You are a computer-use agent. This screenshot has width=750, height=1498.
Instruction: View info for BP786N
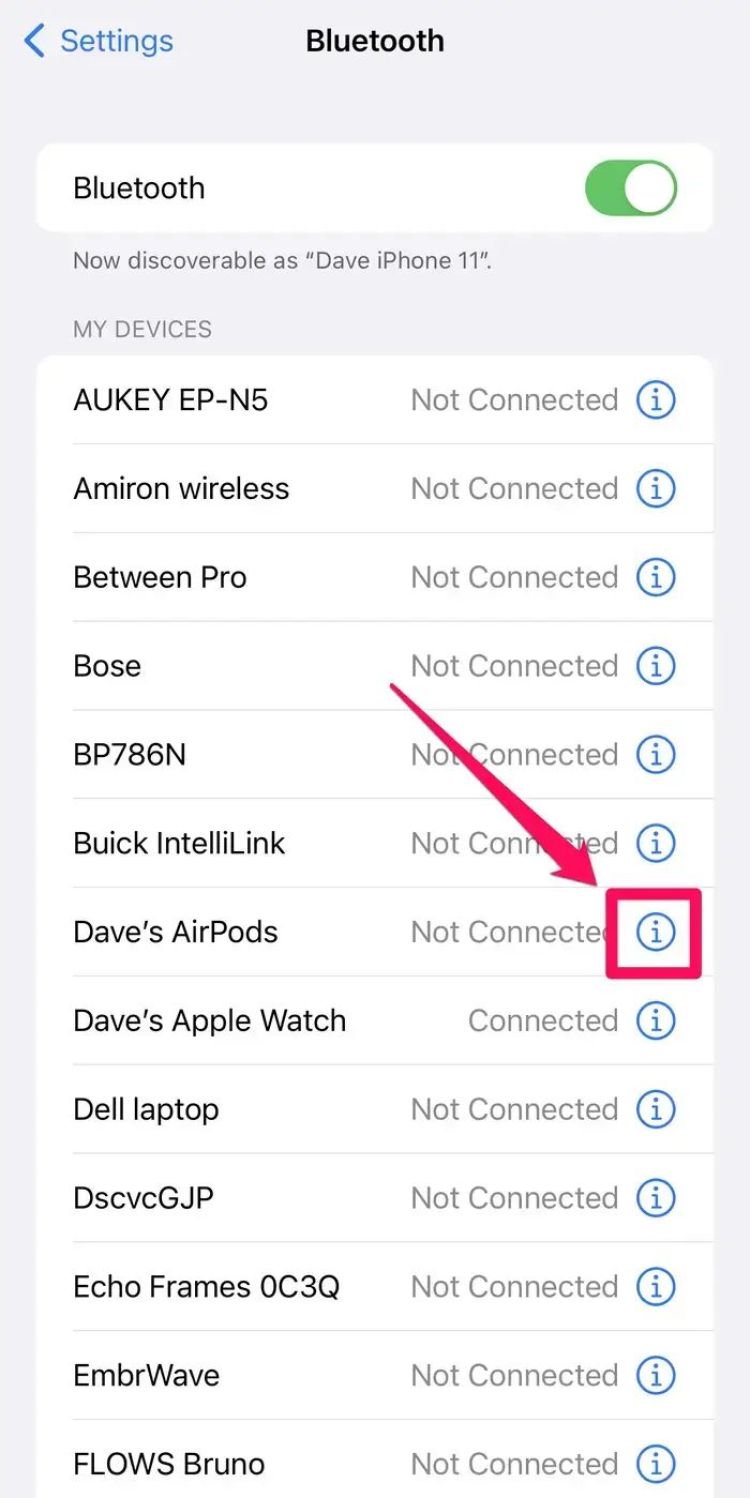point(656,755)
